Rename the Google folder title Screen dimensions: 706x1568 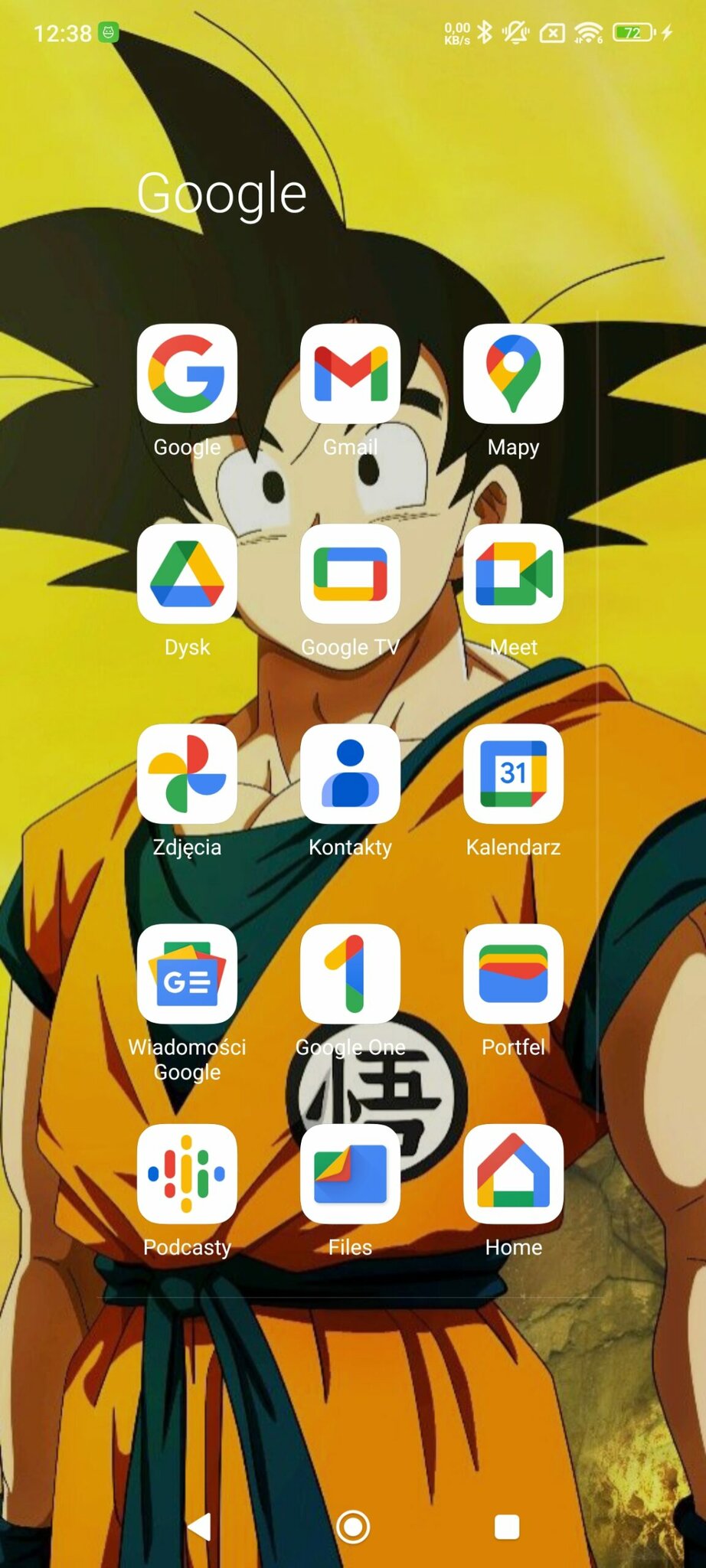(221, 193)
